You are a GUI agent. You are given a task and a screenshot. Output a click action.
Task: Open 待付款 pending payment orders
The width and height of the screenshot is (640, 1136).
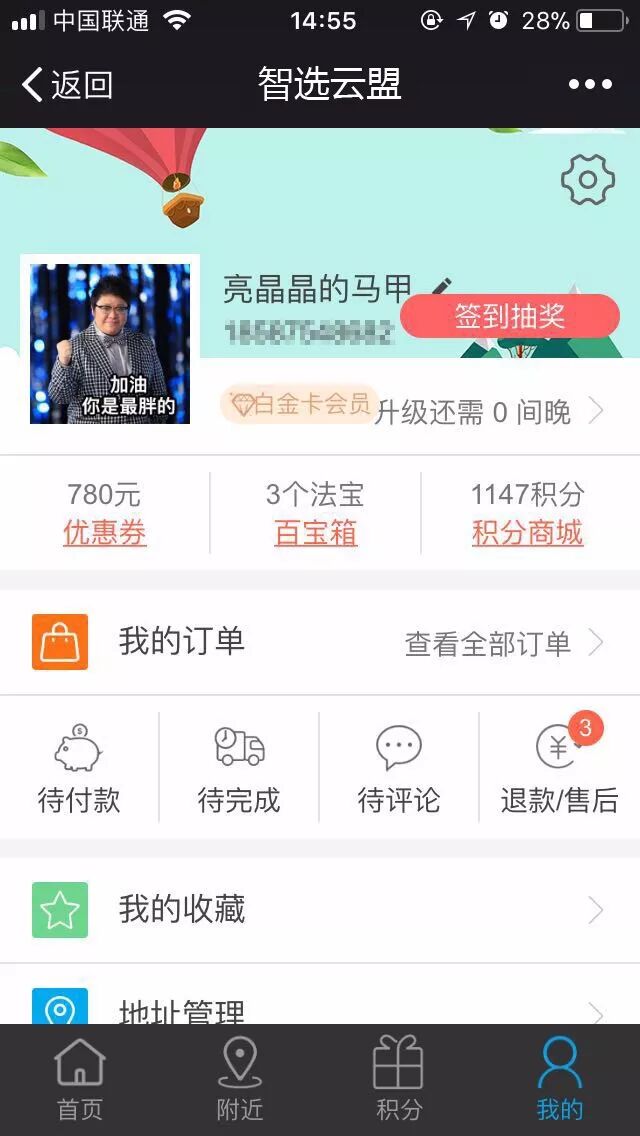click(x=79, y=768)
